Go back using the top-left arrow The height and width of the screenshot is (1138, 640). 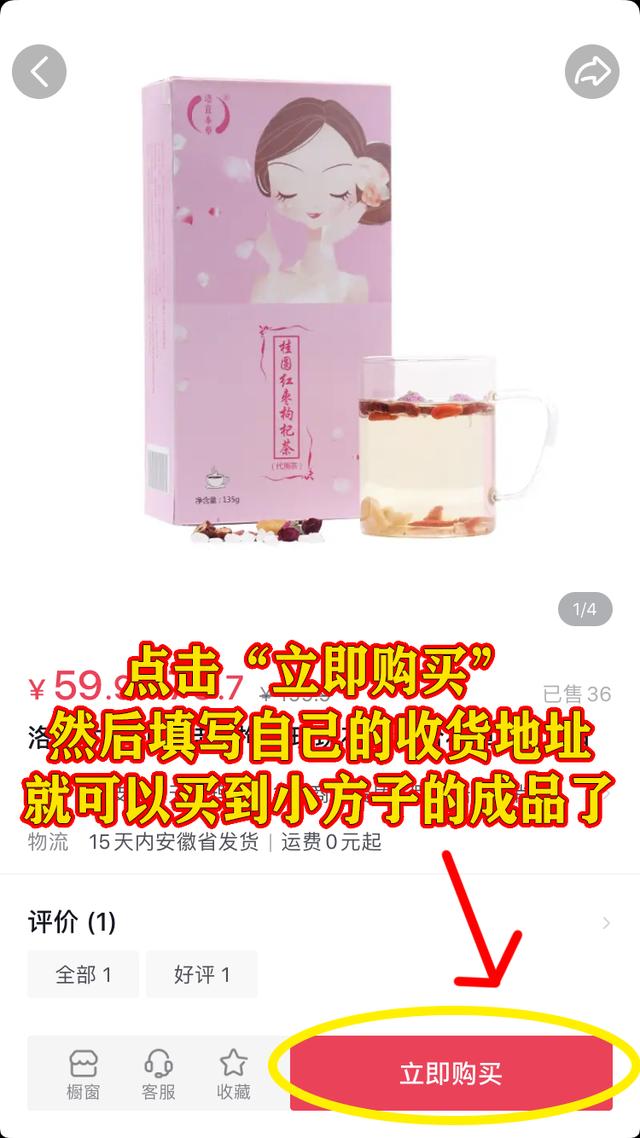(39, 71)
